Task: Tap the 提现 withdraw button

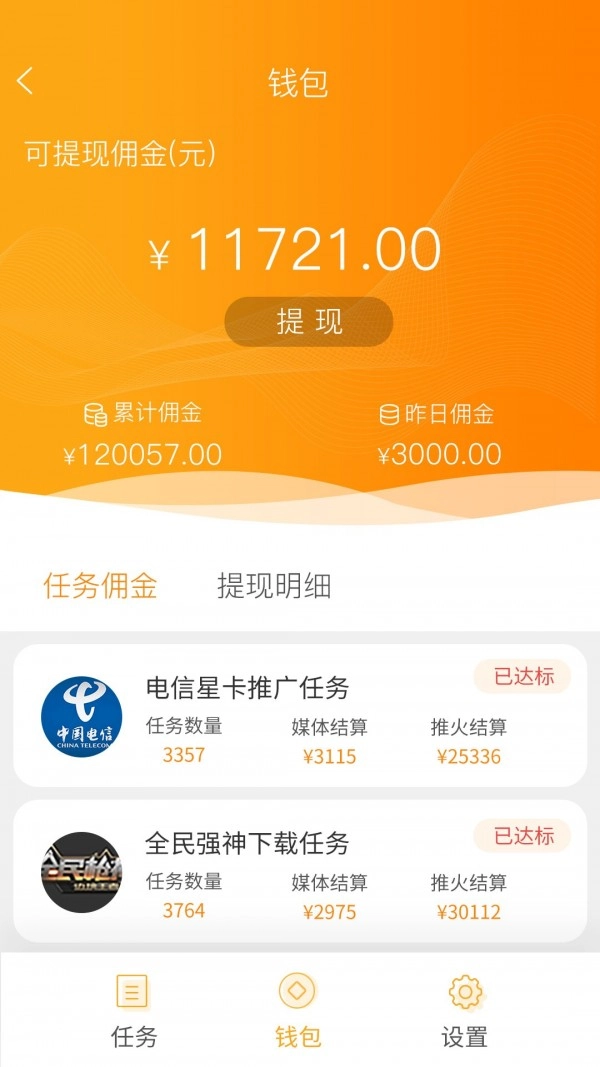Action: click(x=308, y=321)
